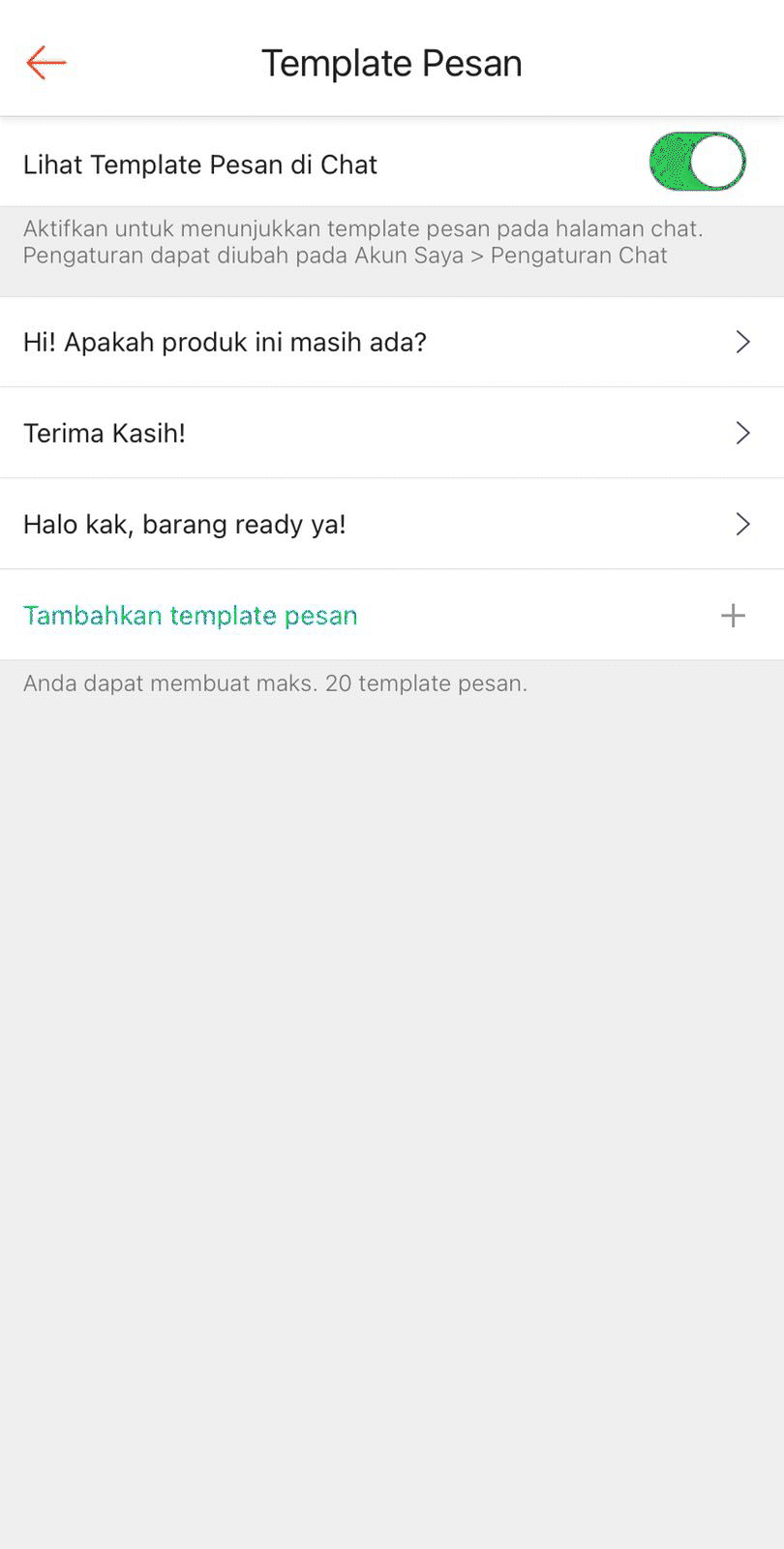The height and width of the screenshot is (1549, 784).
Task: Select the back navigation icon on Template Pesan
Action: point(45,62)
